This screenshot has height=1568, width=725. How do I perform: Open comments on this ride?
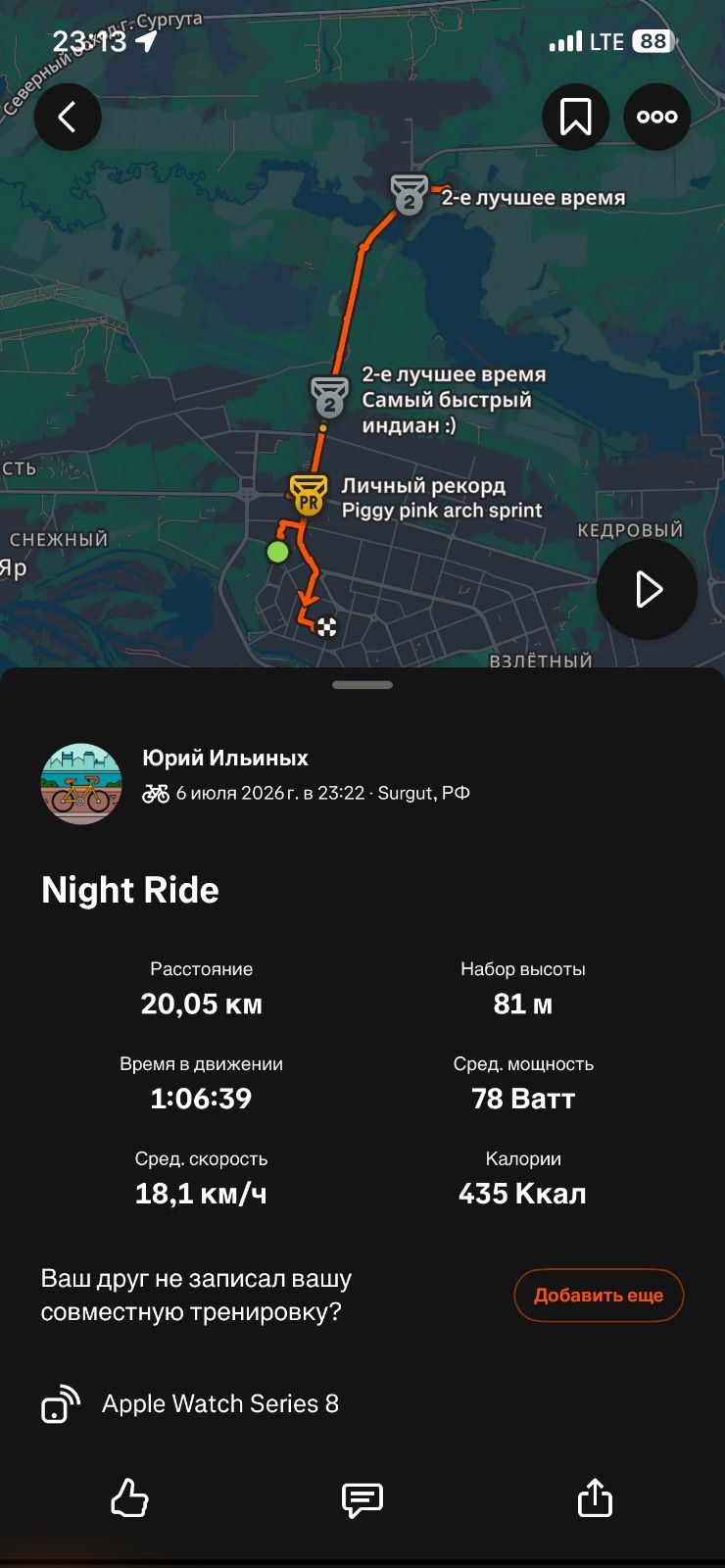point(362,1499)
